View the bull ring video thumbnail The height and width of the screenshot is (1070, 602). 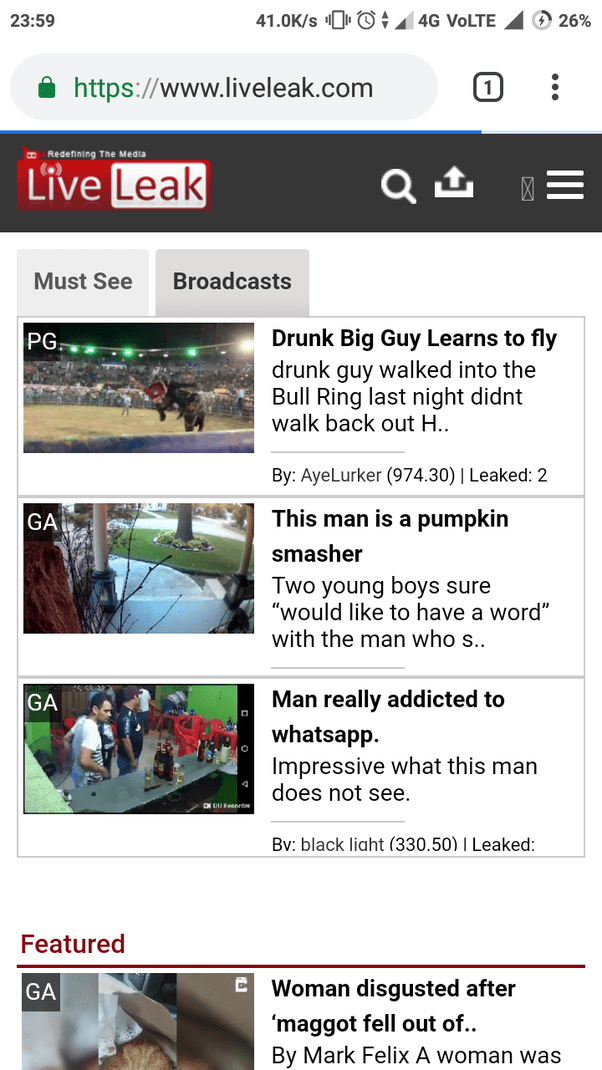point(139,388)
